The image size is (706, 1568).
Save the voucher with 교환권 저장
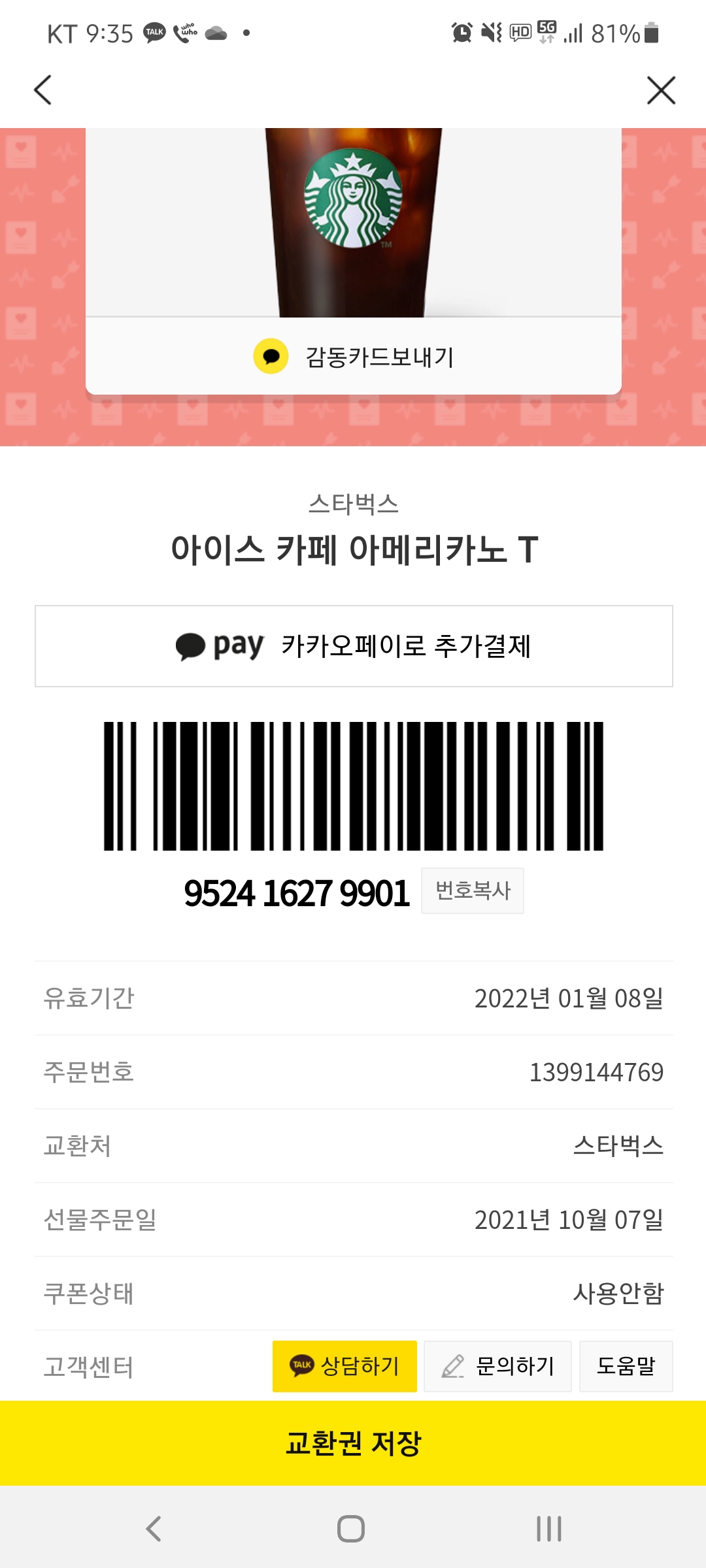tap(353, 1443)
